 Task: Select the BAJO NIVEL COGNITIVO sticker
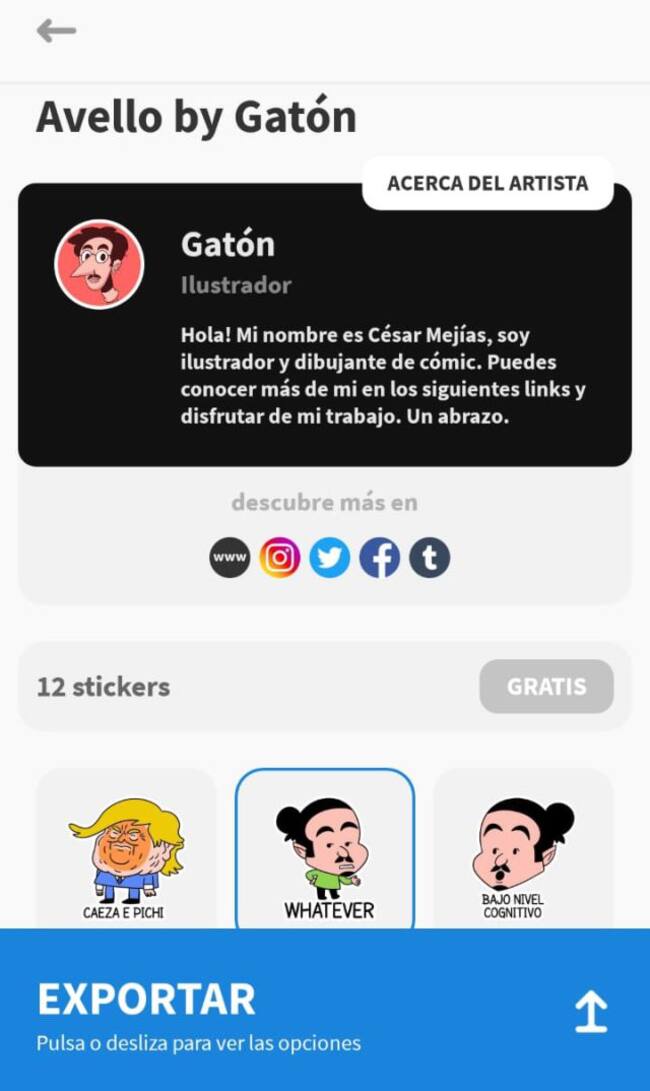tap(522, 850)
